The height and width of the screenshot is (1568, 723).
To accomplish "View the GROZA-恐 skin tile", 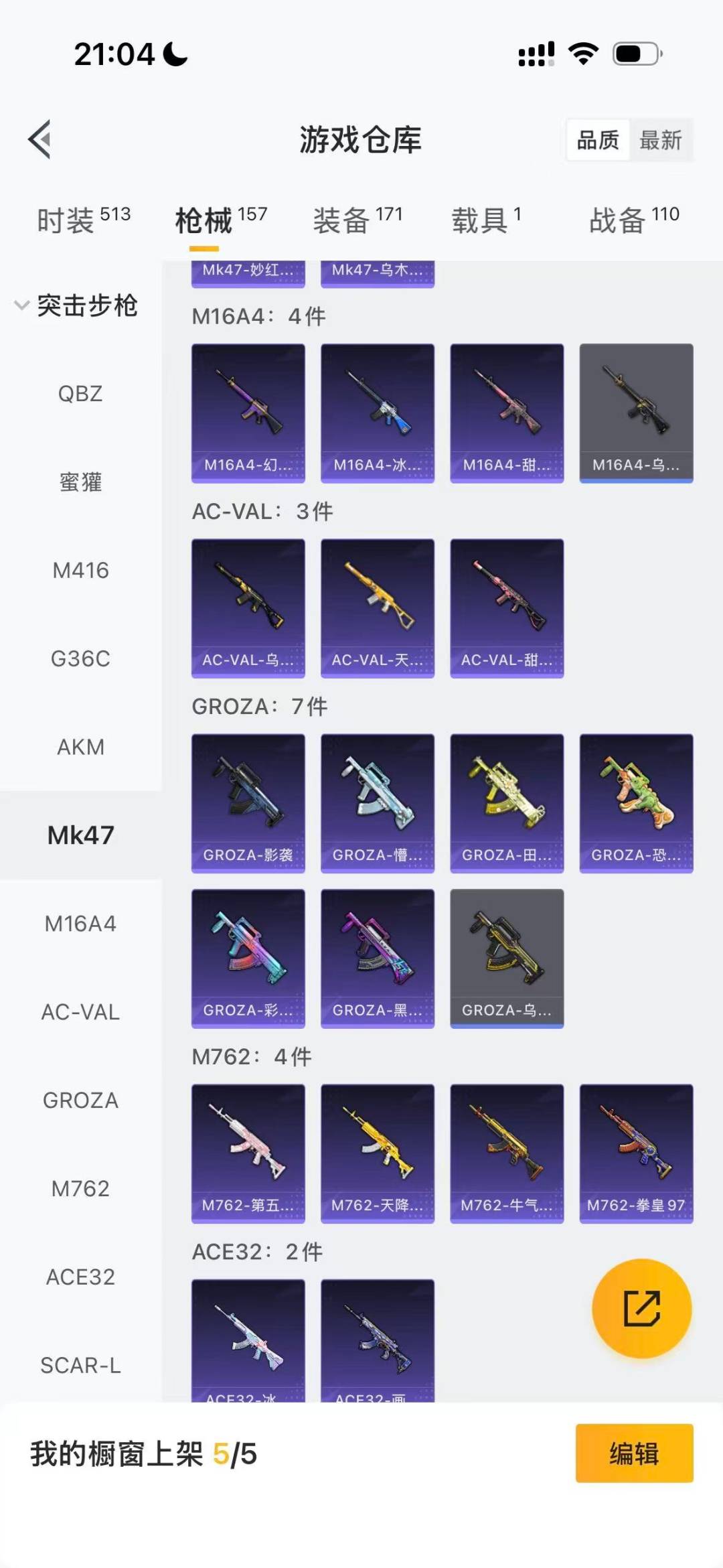I will [x=636, y=802].
